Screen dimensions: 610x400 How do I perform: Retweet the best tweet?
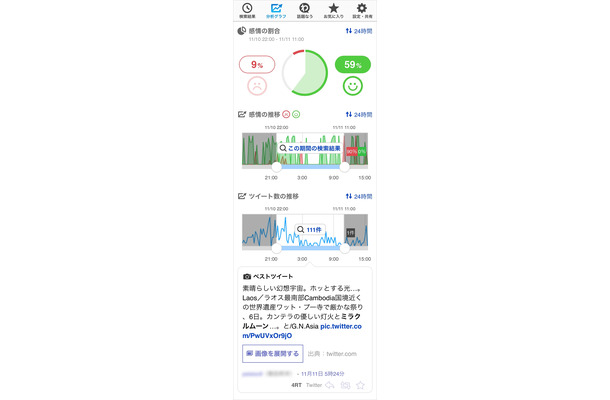point(345,384)
